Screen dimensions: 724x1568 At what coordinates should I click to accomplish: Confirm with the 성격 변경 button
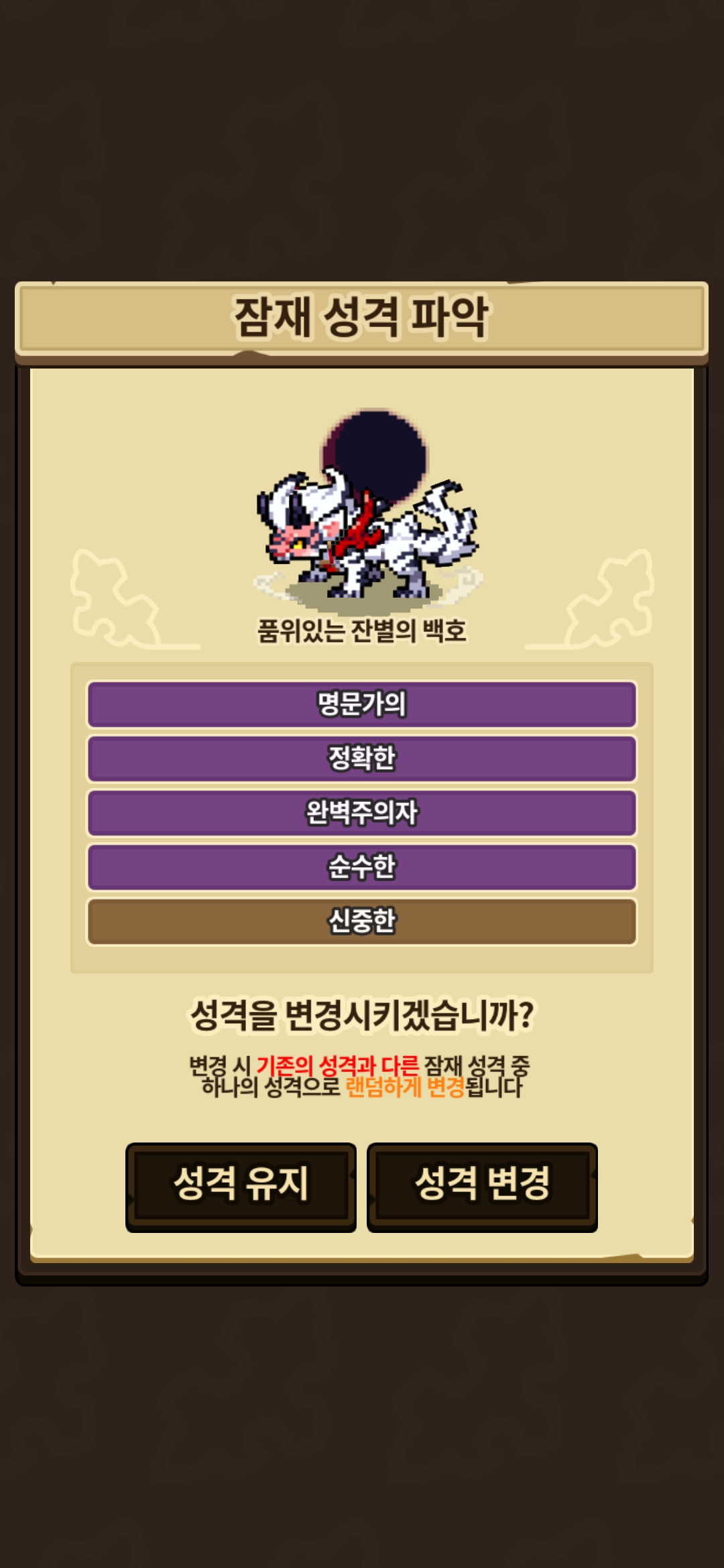tap(482, 1187)
